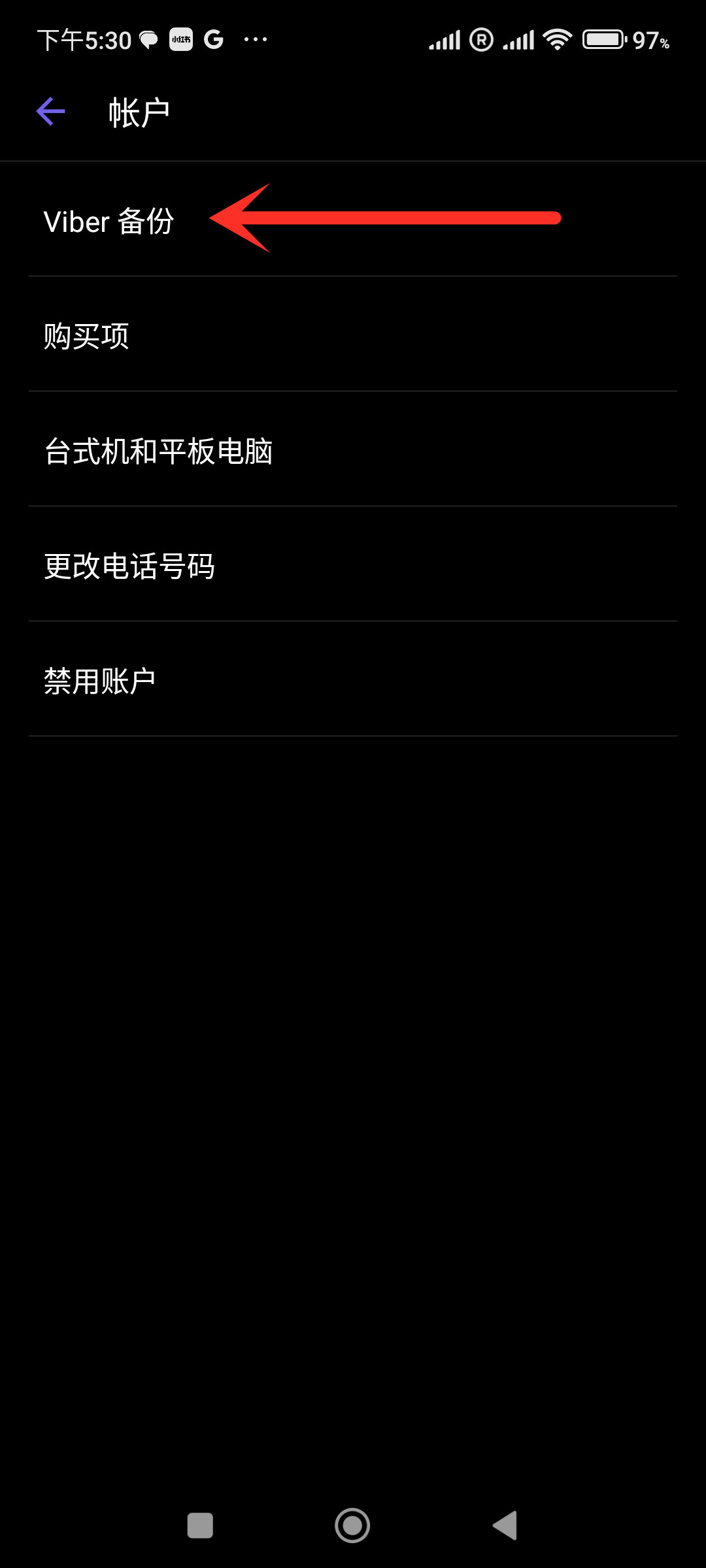Open the Viber 备份 row
This screenshot has width=706, height=1568.
coord(353,220)
